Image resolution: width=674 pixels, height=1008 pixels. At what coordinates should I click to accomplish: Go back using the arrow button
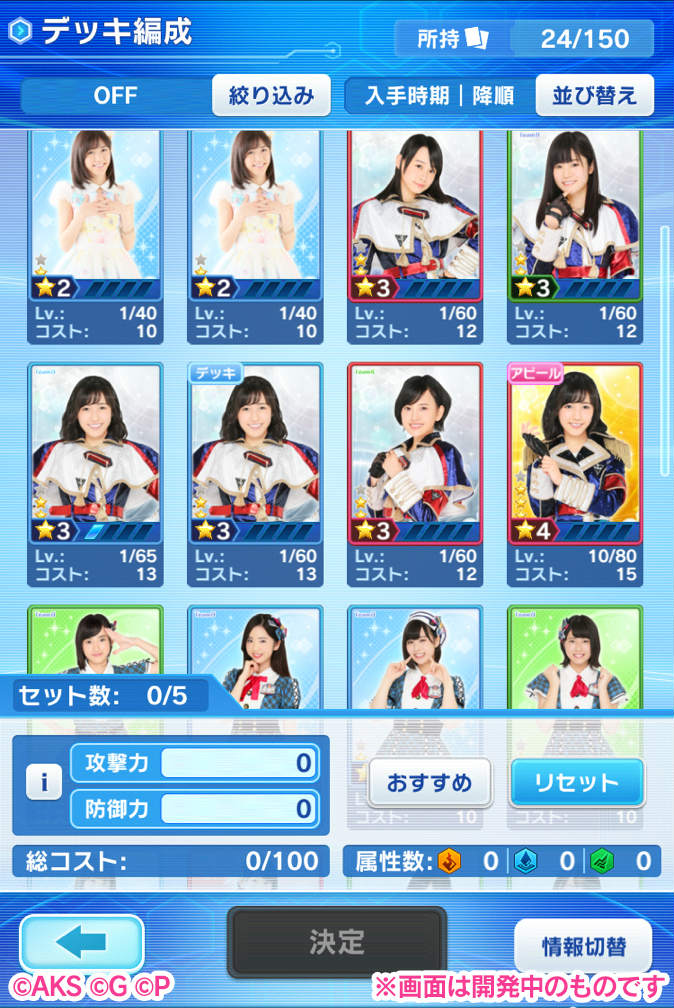coord(82,943)
